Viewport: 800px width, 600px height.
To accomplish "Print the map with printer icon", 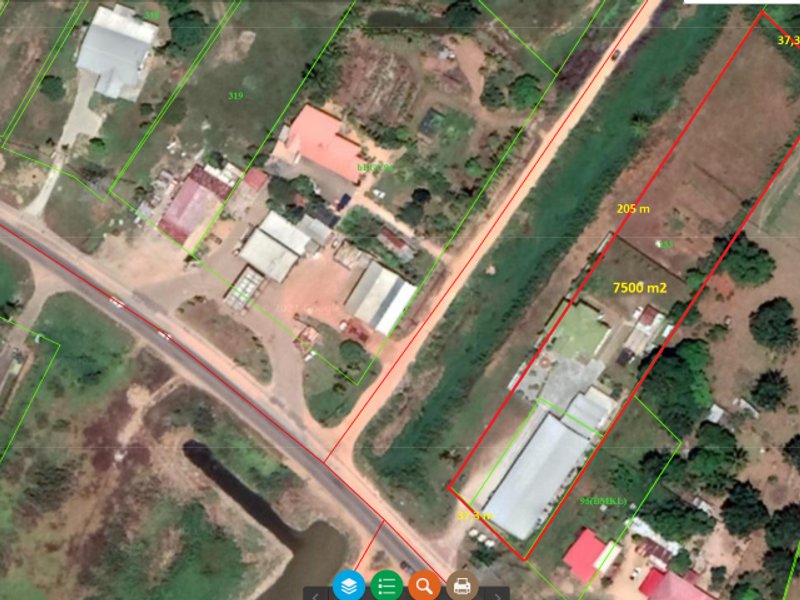I will point(462,586).
